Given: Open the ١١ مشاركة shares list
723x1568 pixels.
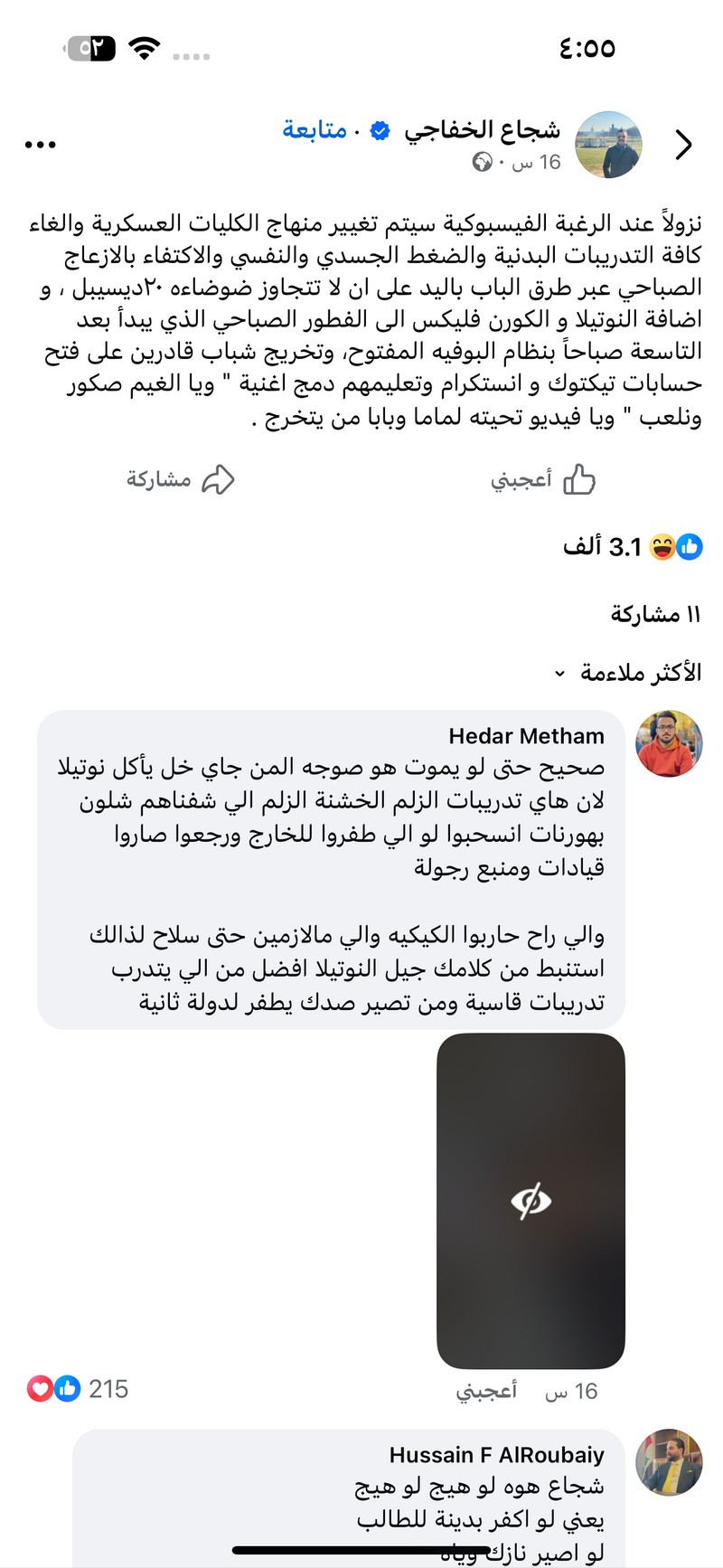Looking at the screenshot, I should coord(655,615).
